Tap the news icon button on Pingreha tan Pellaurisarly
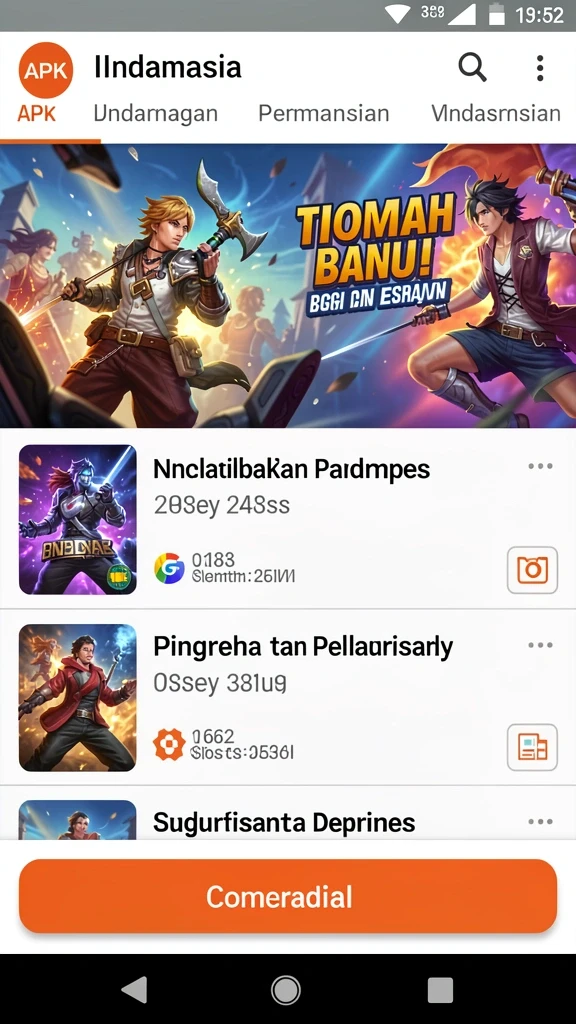 532,747
